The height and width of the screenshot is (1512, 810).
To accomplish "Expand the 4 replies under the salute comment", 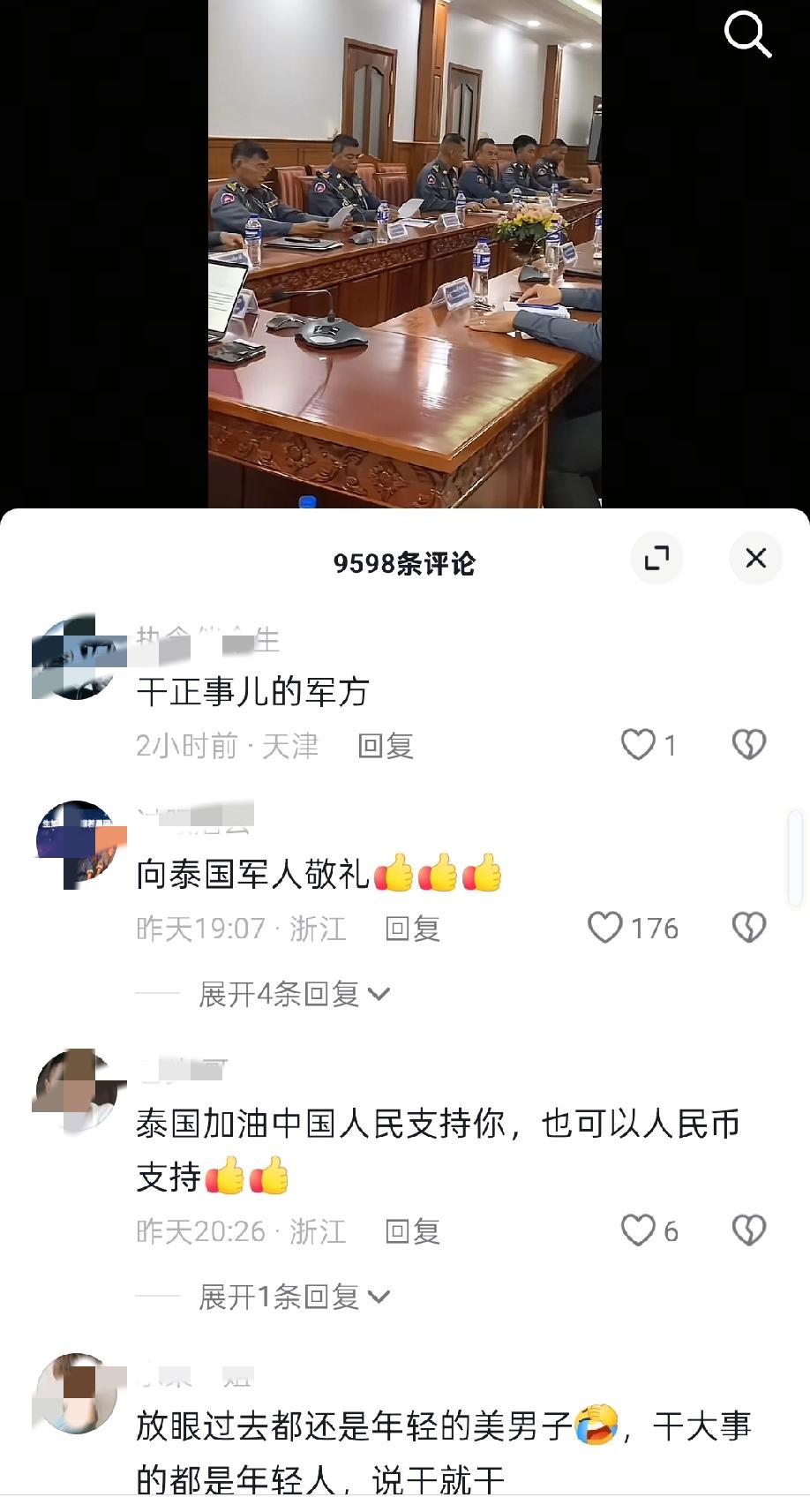I will [x=289, y=993].
